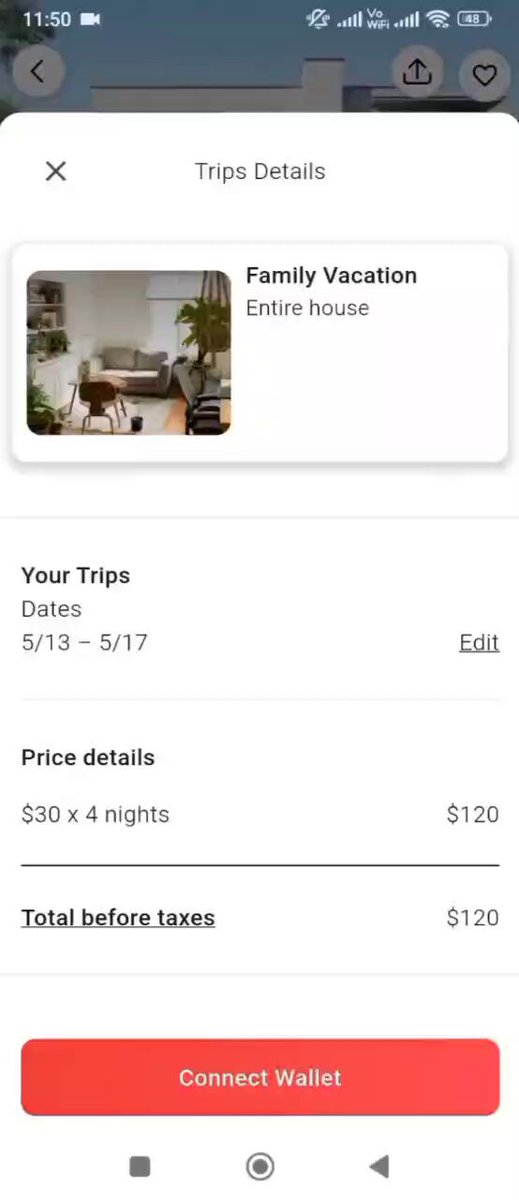Tap the Connect Wallet button
The image size is (519, 1200).
260,1077
